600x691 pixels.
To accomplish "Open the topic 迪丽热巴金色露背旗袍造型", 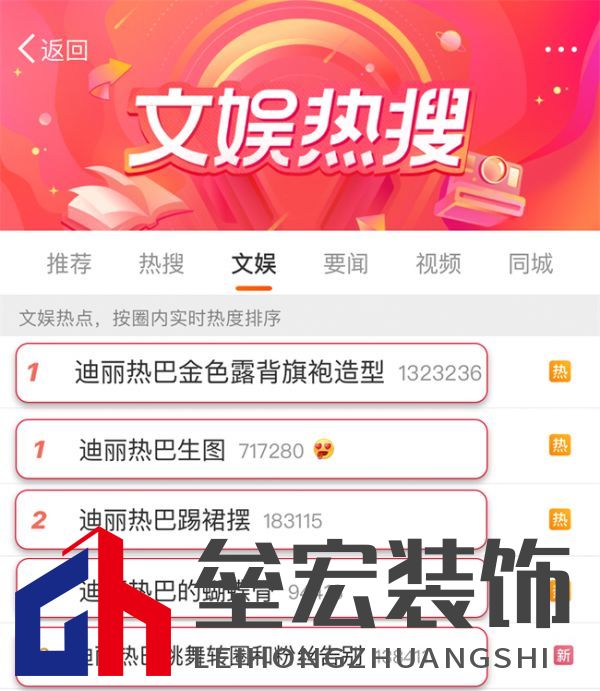I will [252, 373].
